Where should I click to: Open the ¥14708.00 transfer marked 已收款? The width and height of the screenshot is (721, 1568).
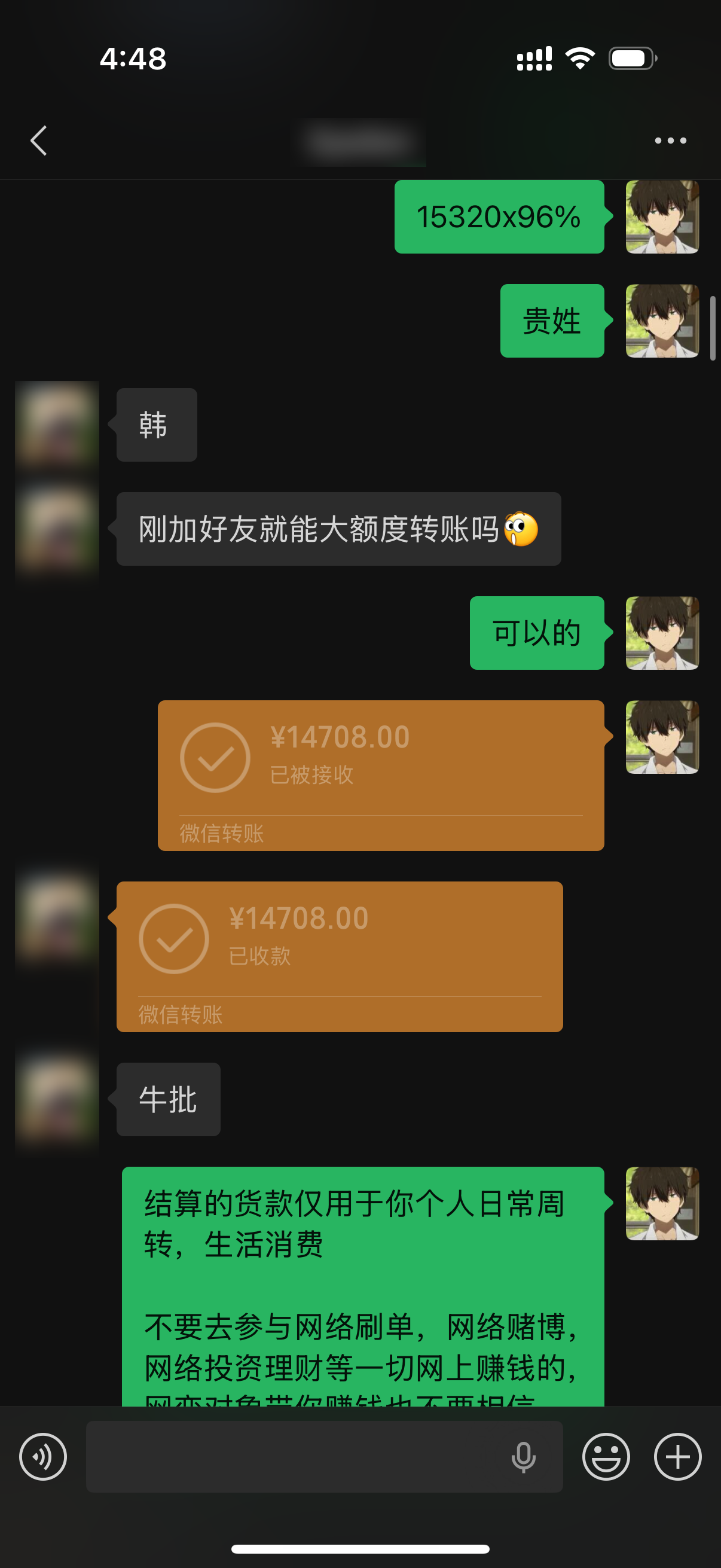coord(339,956)
